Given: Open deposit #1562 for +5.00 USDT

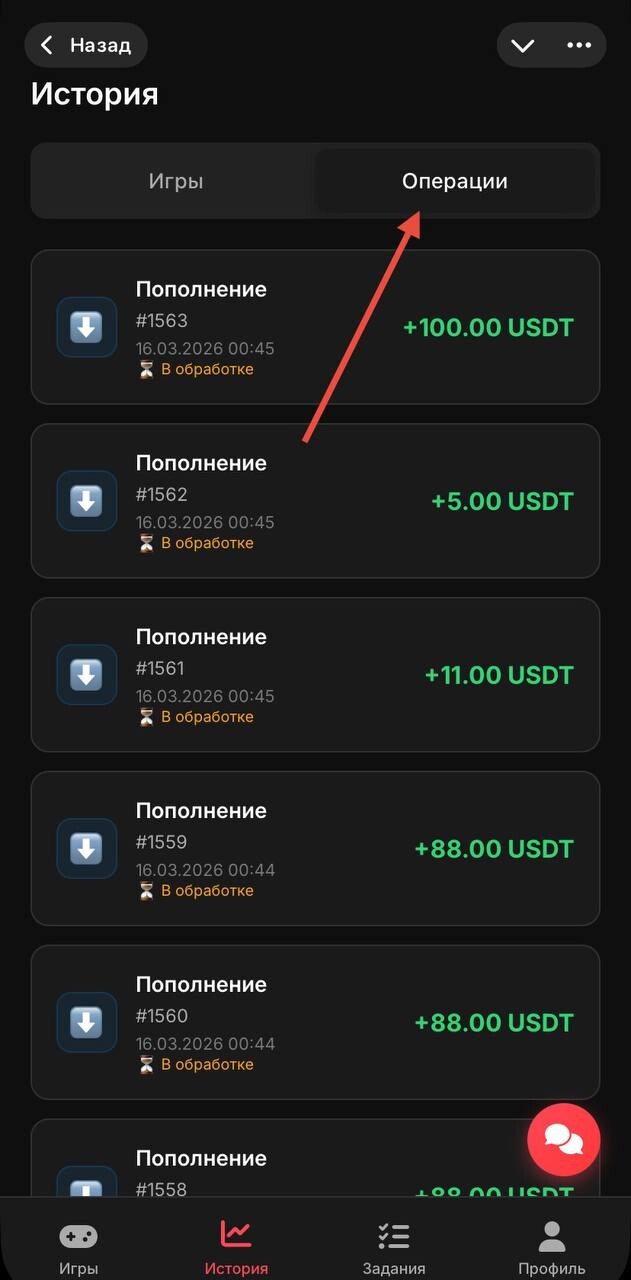Looking at the screenshot, I should 315,501.
